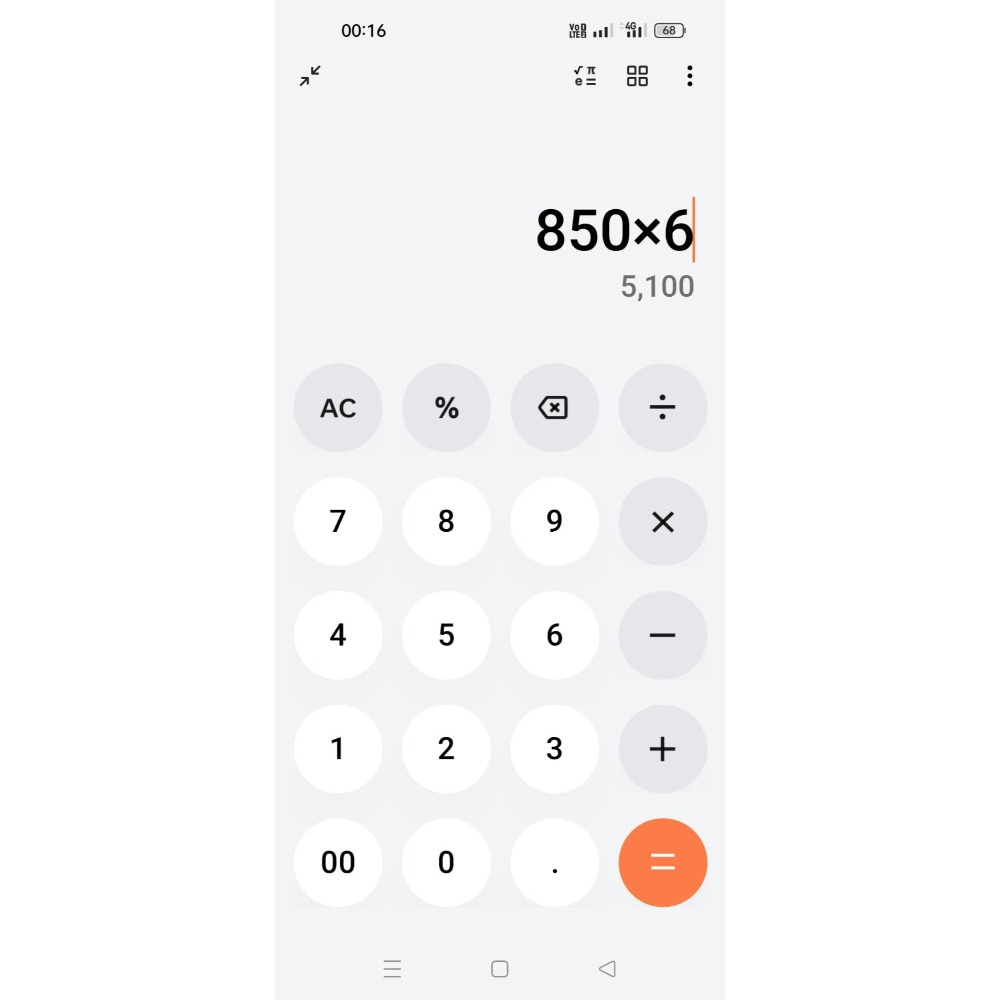This screenshot has width=1000, height=1000.
Task: Enter the digit 3
Action: coord(554,749)
